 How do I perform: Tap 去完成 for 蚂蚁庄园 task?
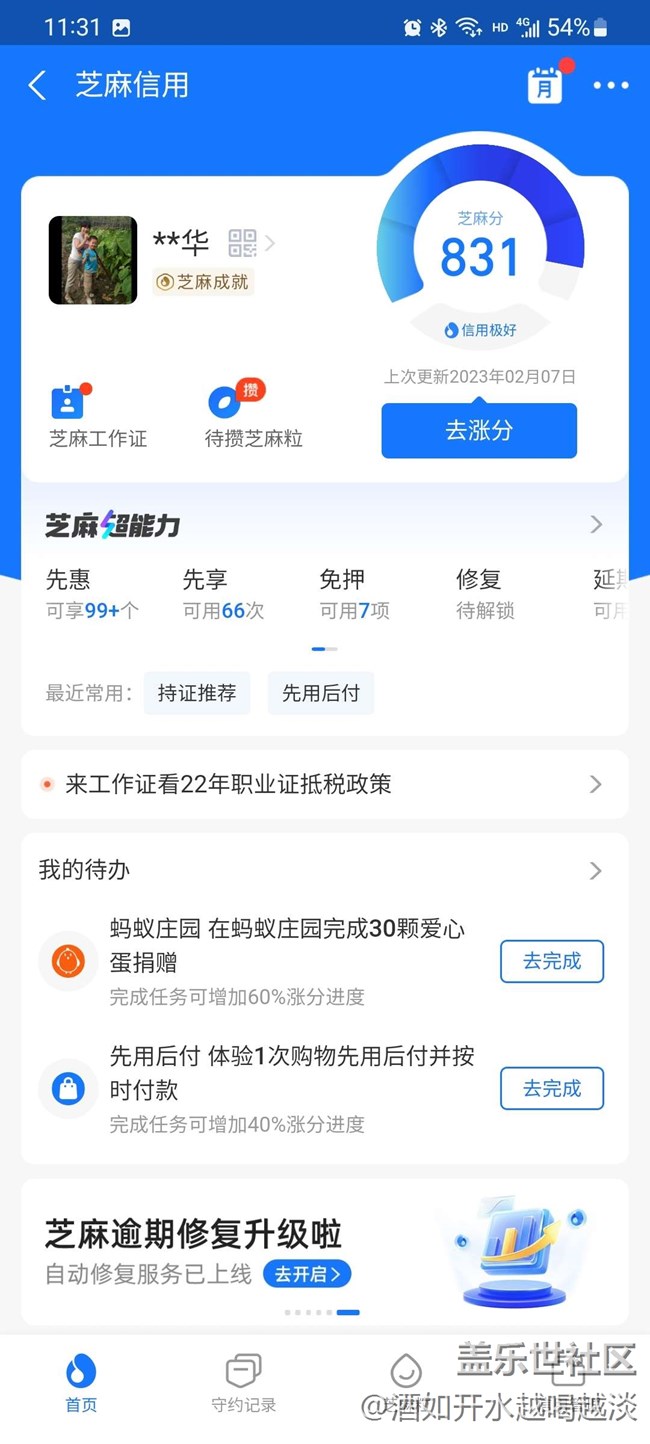[552, 961]
